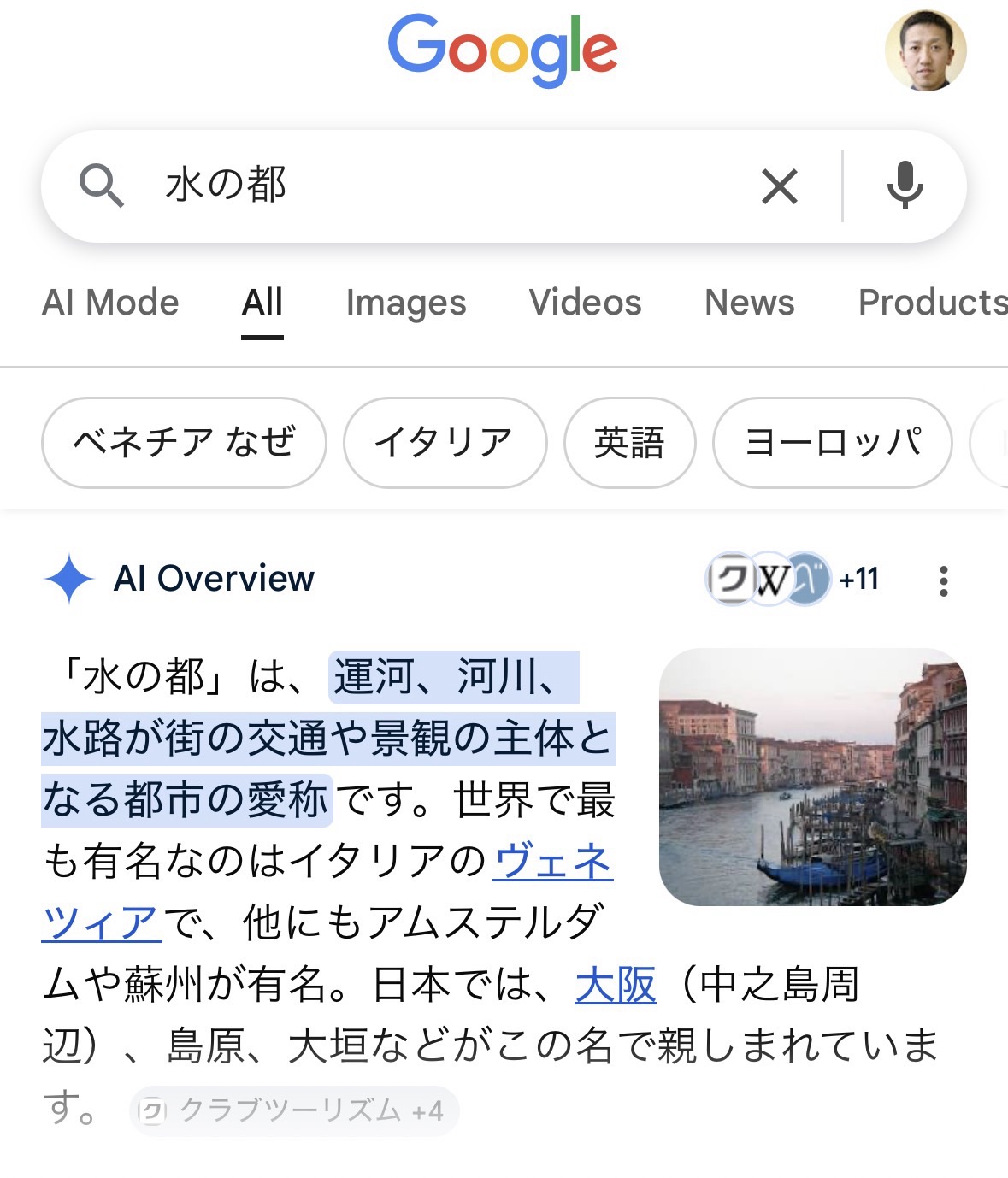Switch to the News tab
Screen dimensions: 1008x1178
point(749,303)
